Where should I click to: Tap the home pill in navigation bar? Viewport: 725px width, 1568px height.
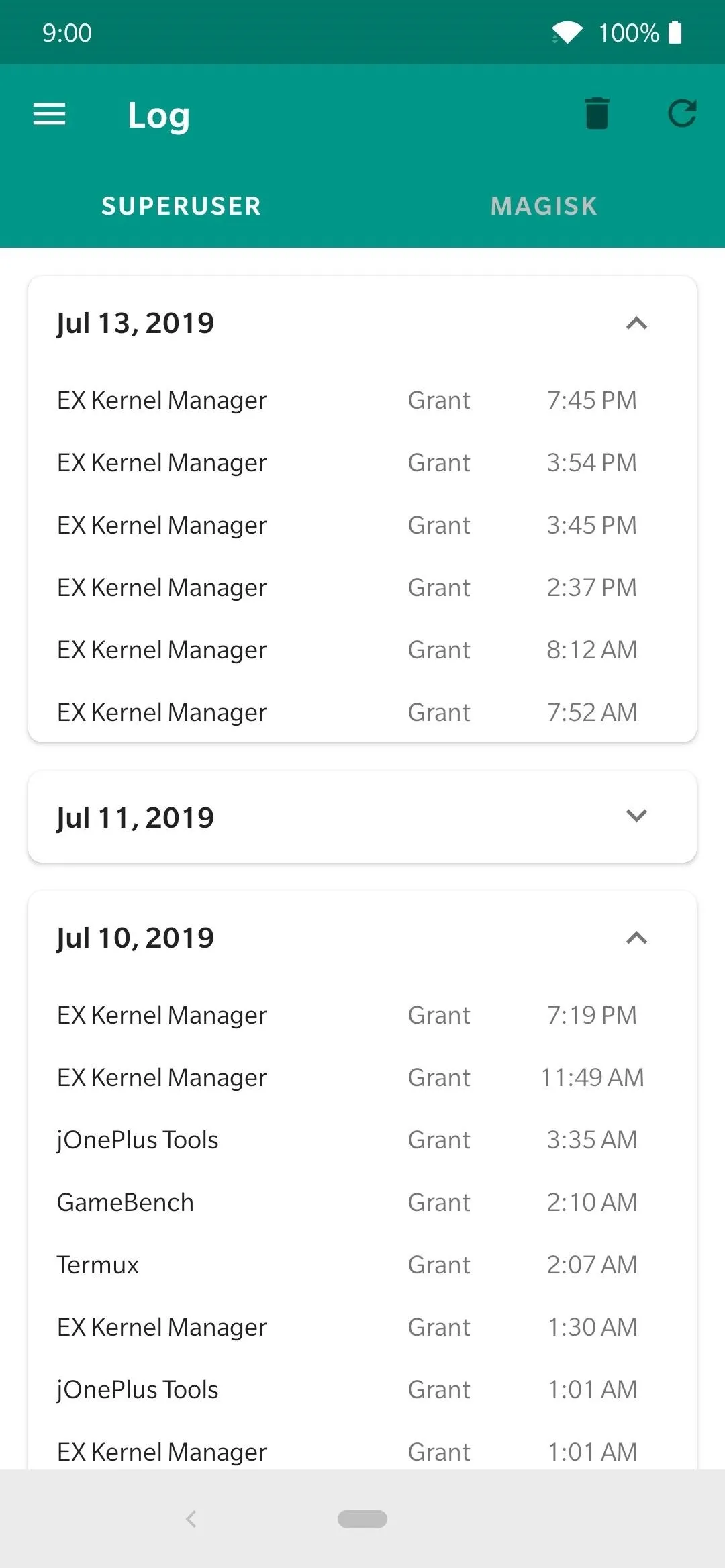tap(362, 1518)
